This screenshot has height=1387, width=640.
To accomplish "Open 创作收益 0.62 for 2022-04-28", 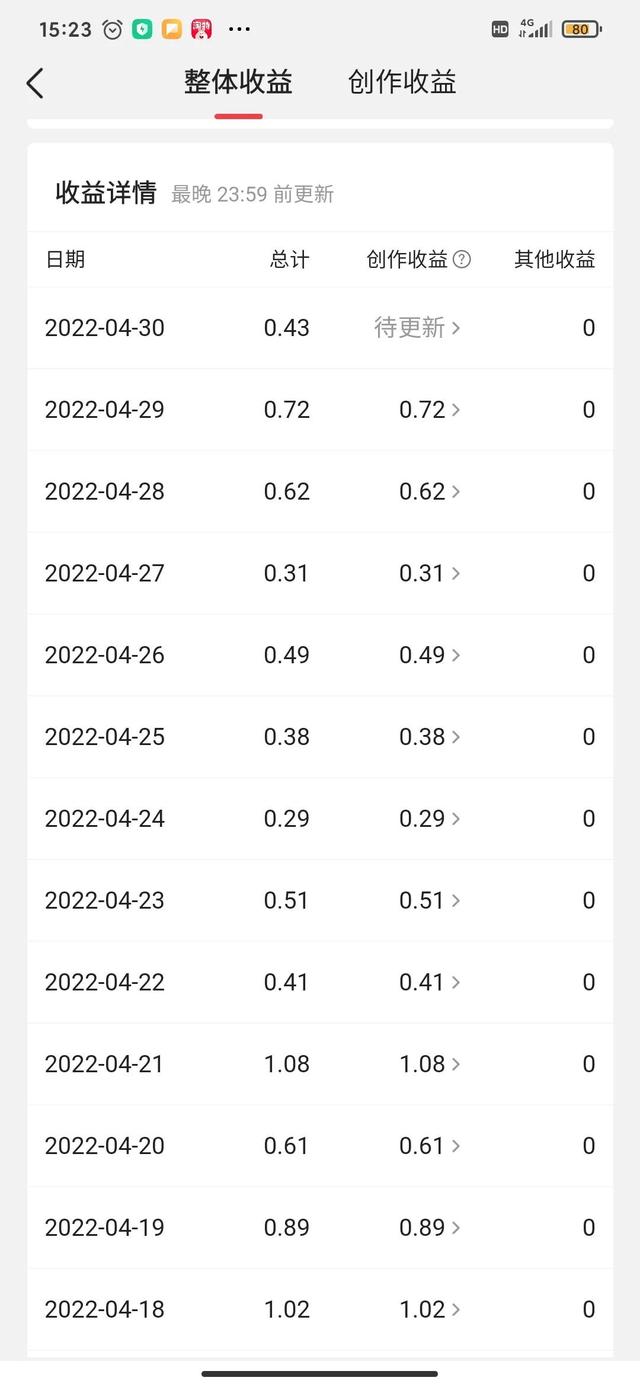I will 430,492.
